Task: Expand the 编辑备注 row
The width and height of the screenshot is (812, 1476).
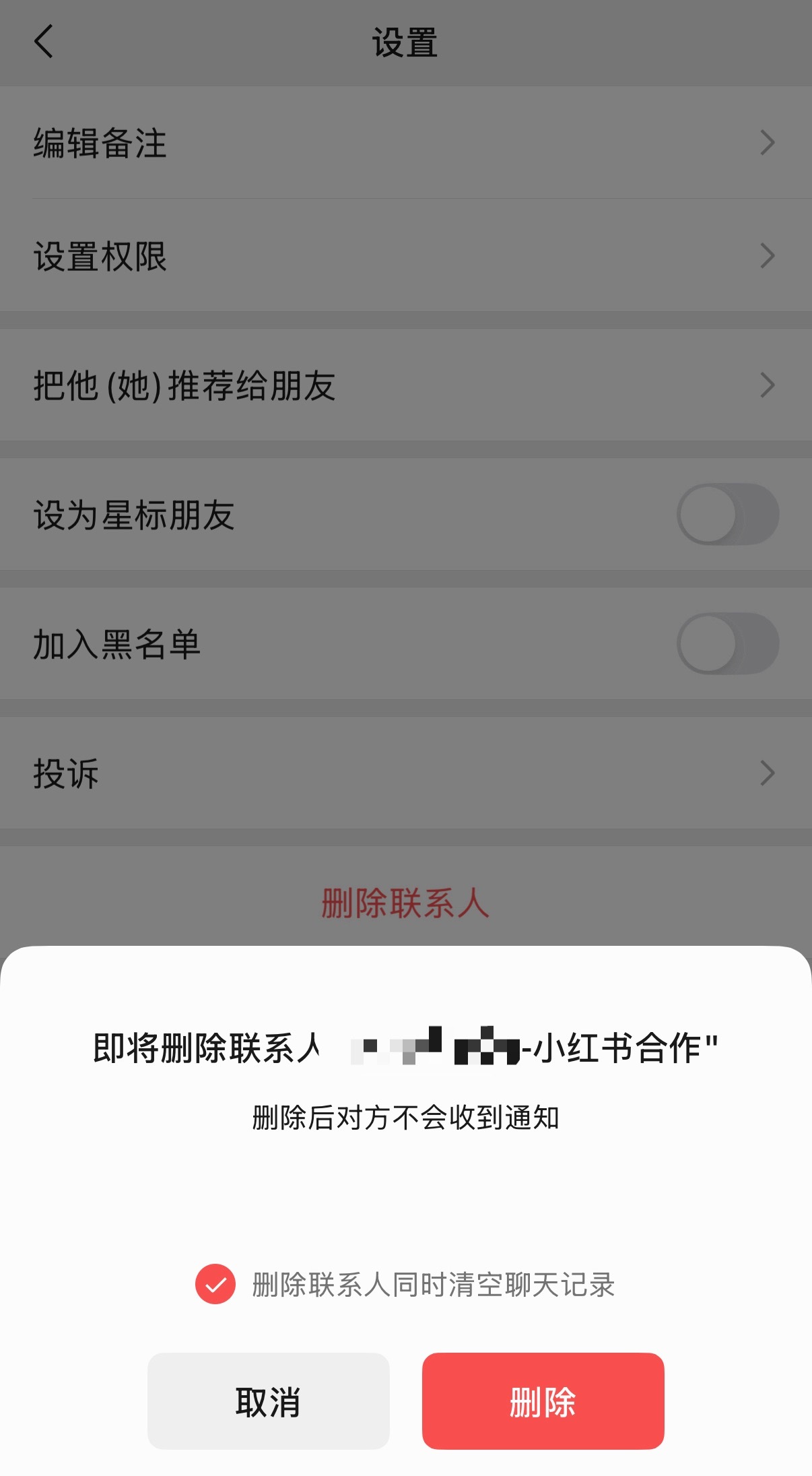Action: (404, 143)
